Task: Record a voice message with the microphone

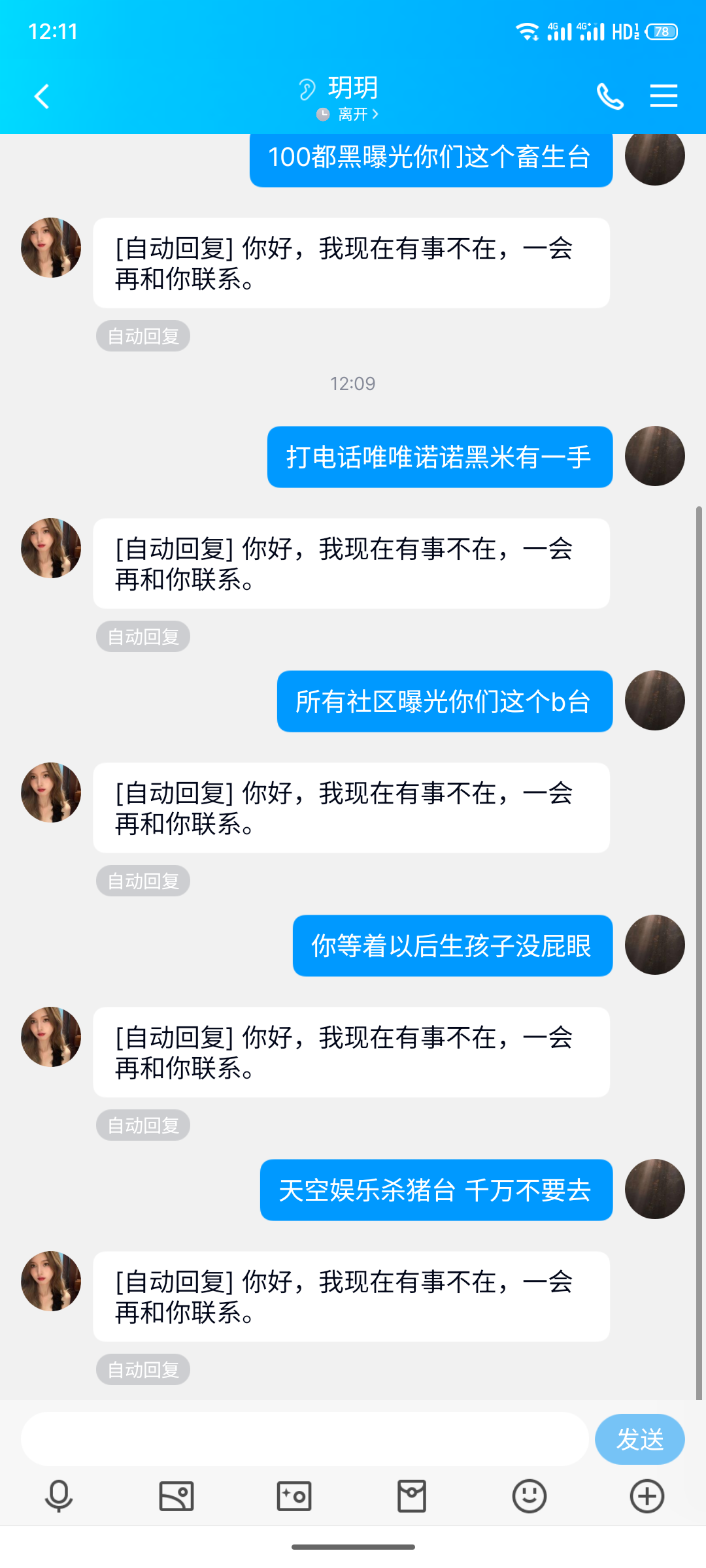Action: [x=59, y=1496]
